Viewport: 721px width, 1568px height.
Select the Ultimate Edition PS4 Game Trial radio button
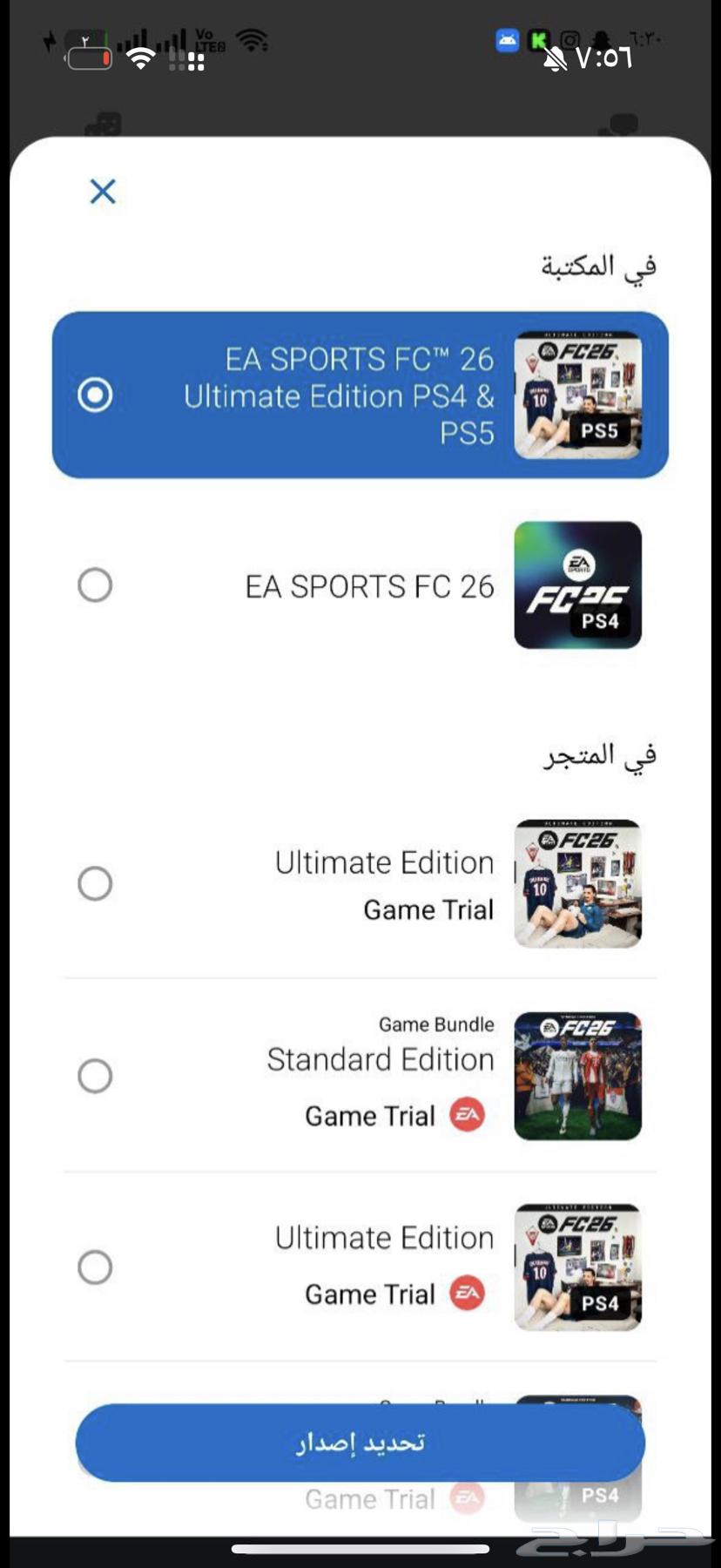[96, 1267]
